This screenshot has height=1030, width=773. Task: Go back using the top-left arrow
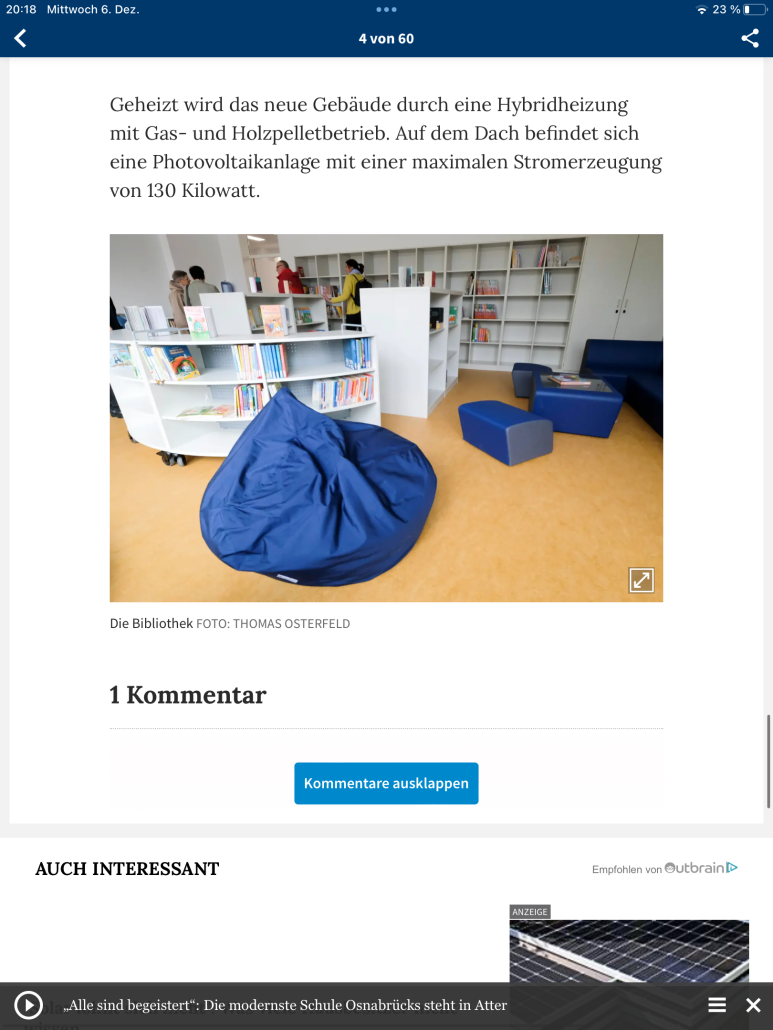[20, 39]
